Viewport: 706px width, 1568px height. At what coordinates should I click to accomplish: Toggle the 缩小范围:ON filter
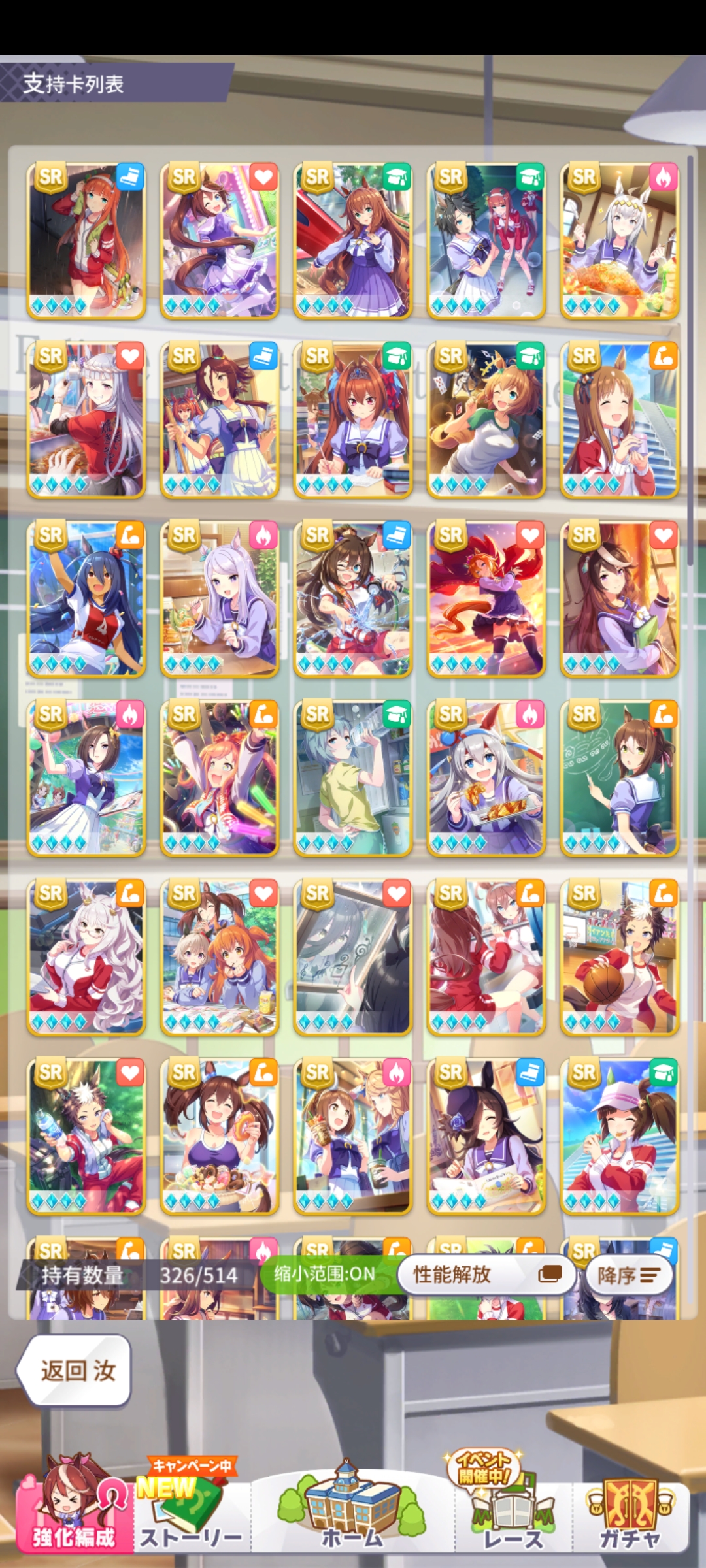pyautogui.click(x=325, y=1273)
